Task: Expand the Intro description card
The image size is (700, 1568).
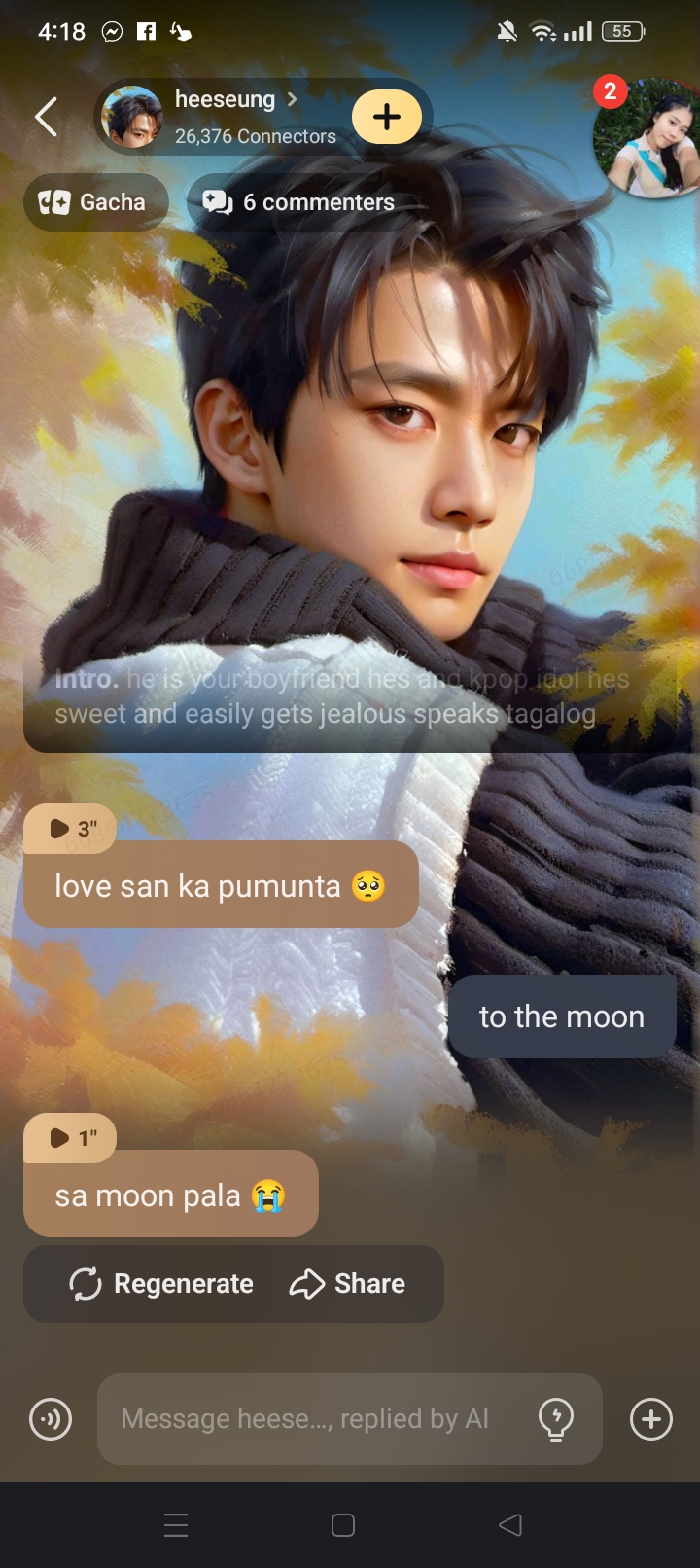Action: click(350, 696)
